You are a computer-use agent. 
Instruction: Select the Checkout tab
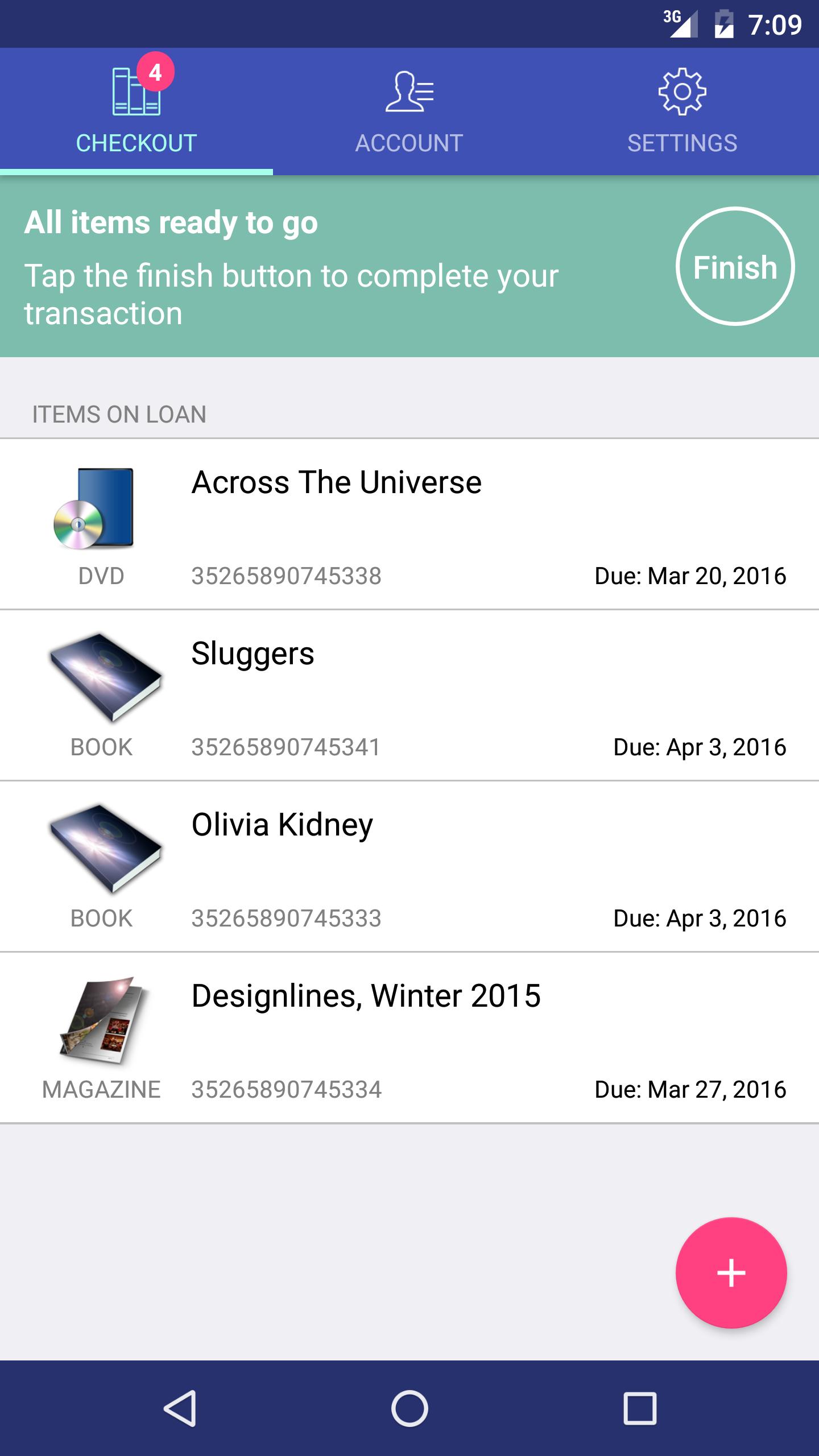click(136, 111)
